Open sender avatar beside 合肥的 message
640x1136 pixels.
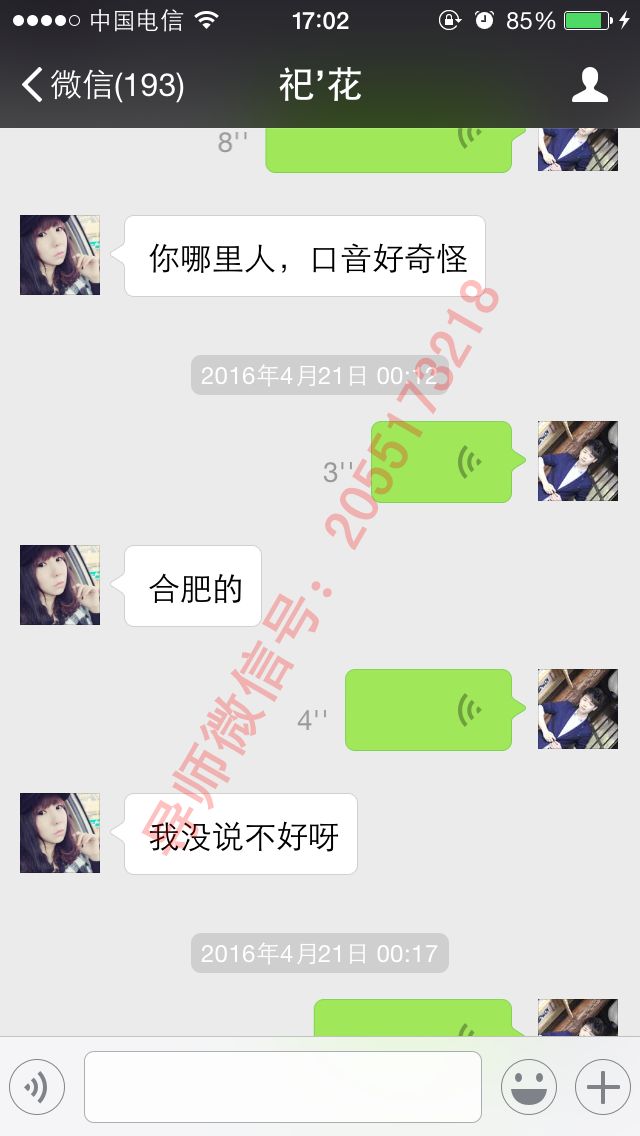click(x=60, y=585)
